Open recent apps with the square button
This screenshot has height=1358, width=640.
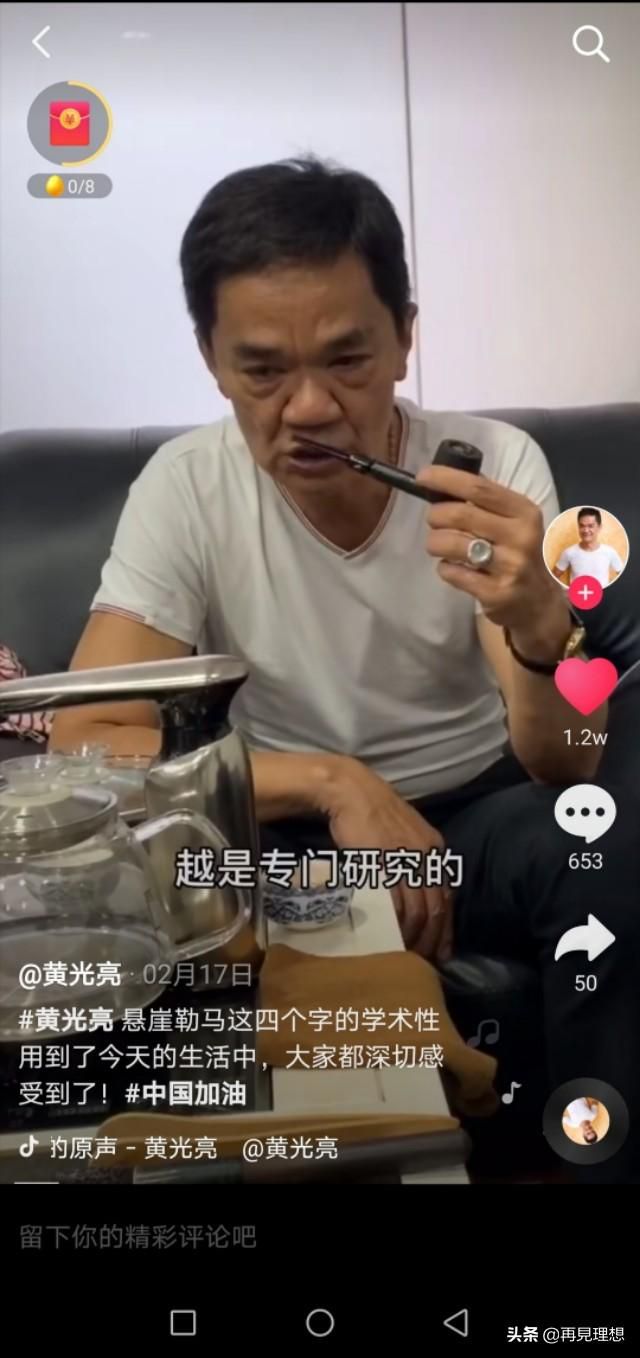tap(183, 1323)
